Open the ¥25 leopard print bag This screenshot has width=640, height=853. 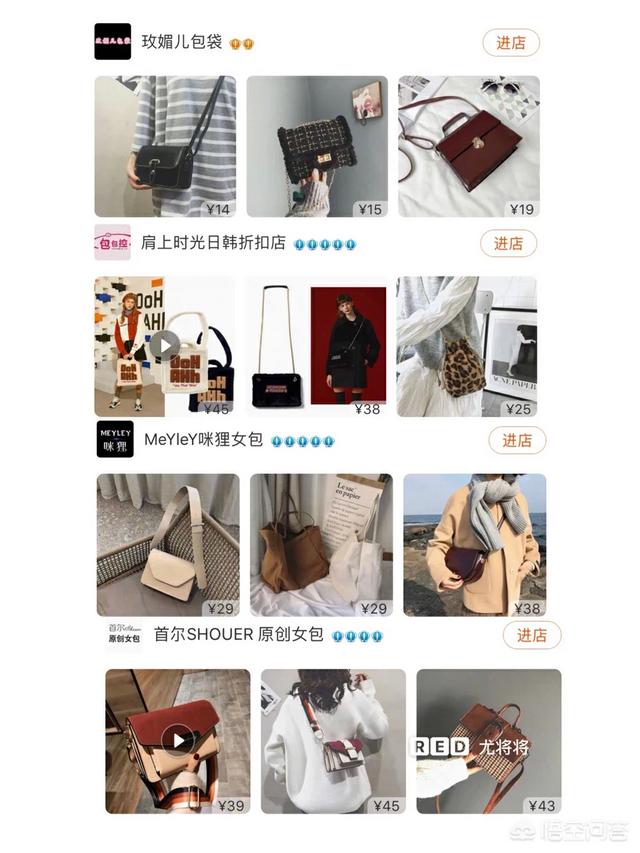(466, 346)
